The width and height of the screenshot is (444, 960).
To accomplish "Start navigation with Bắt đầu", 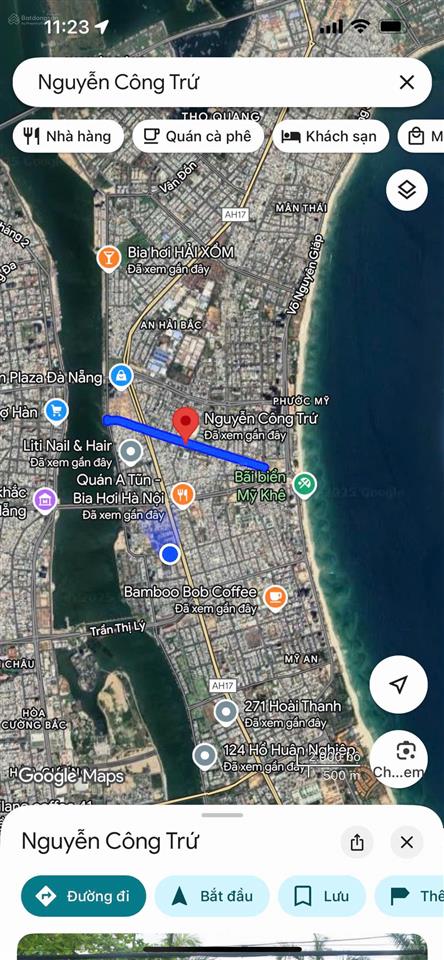I will 212,896.
